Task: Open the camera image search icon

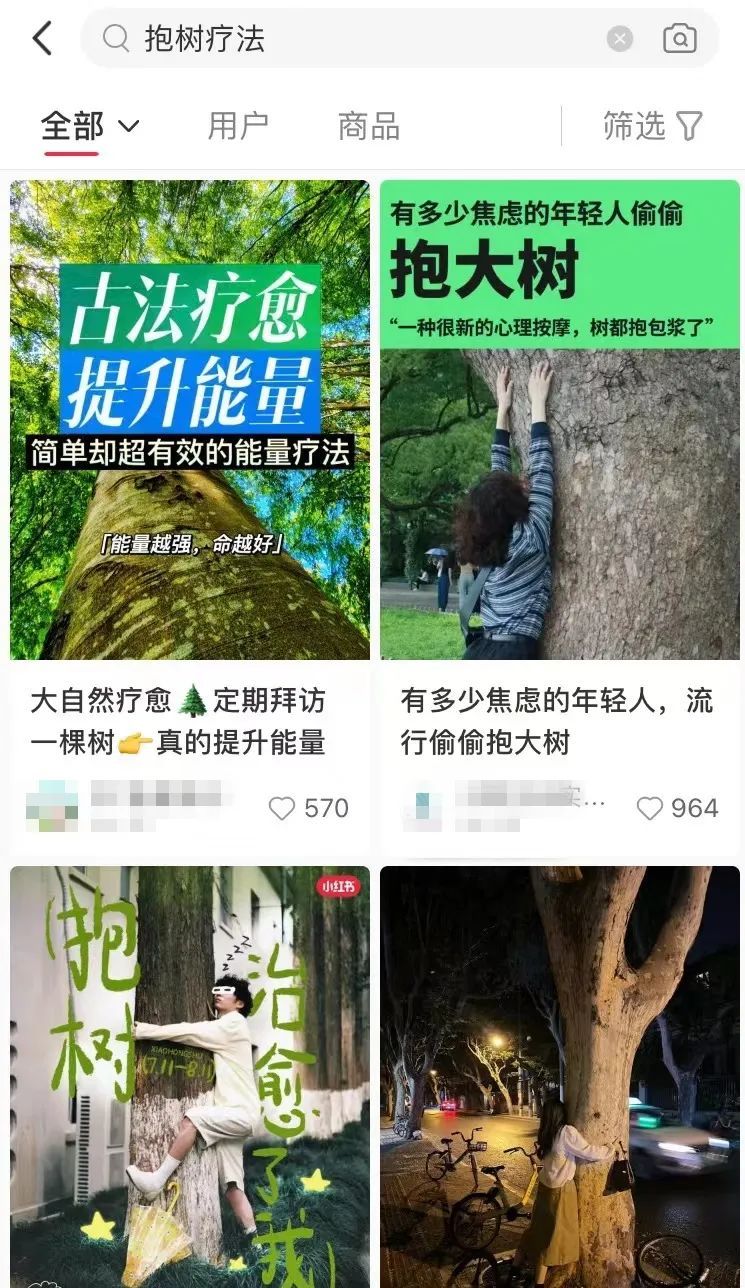Action: click(680, 39)
